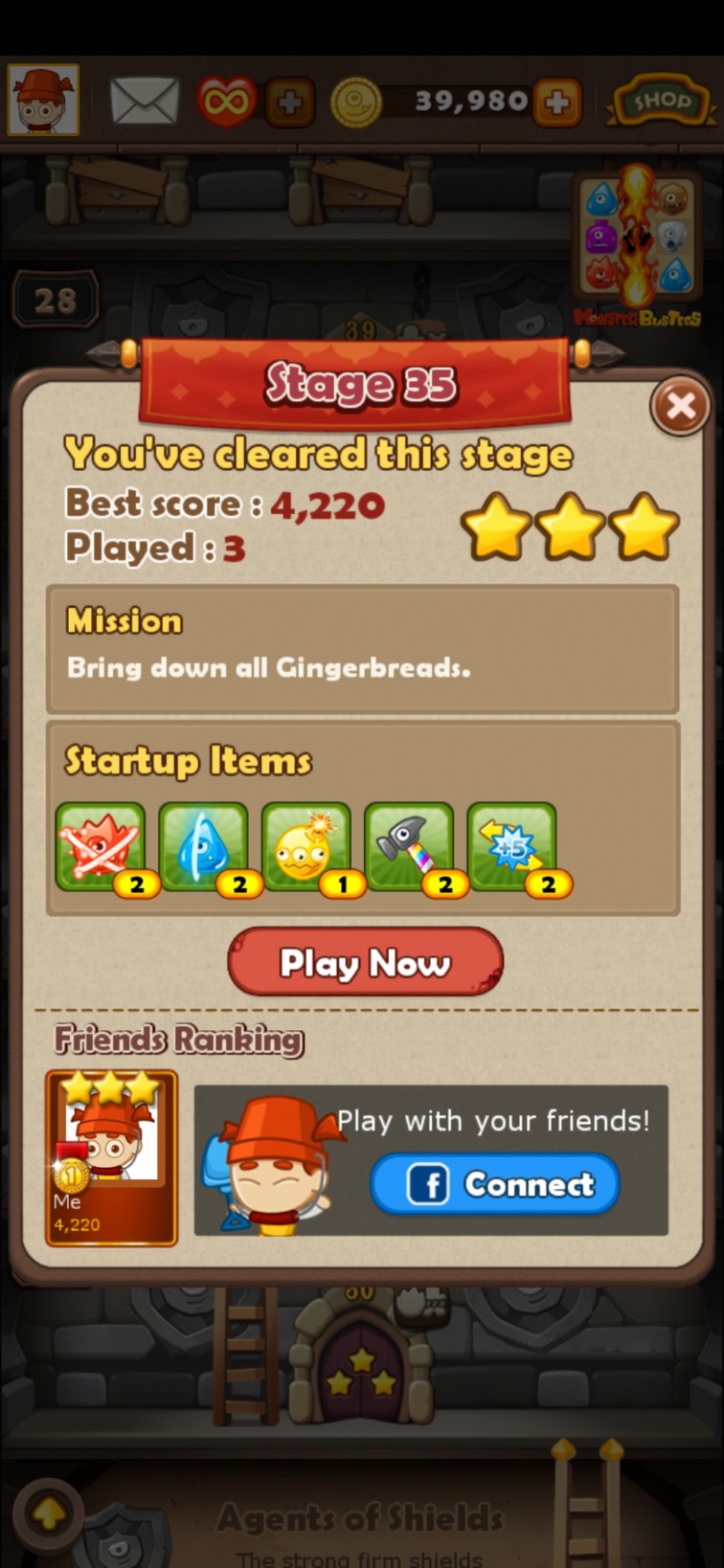Image resolution: width=724 pixels, height=1568 pixels.
Task: Add more hearts with the plus button
Action: [289, 101]
